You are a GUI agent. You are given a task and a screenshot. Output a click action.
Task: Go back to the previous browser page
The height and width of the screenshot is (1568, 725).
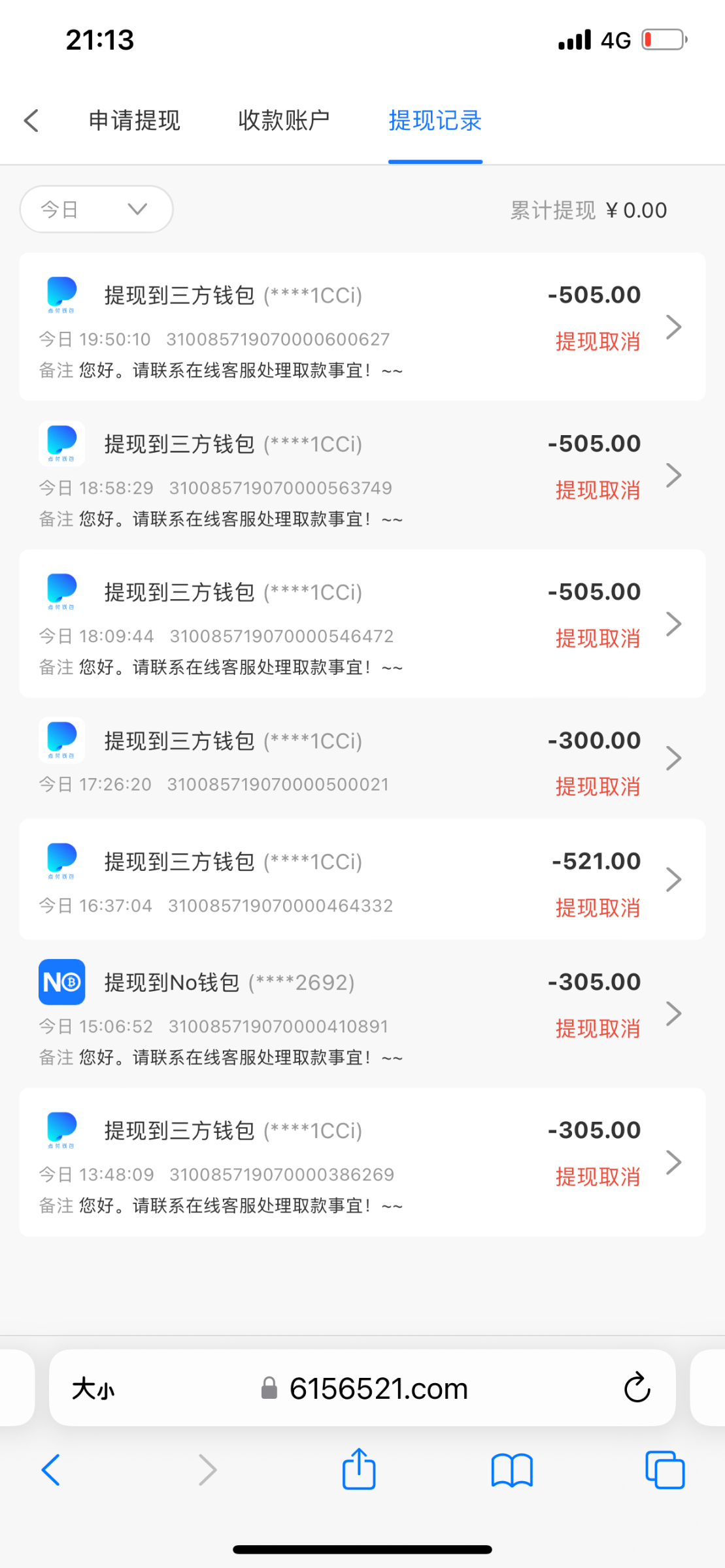pos(51,1470)
